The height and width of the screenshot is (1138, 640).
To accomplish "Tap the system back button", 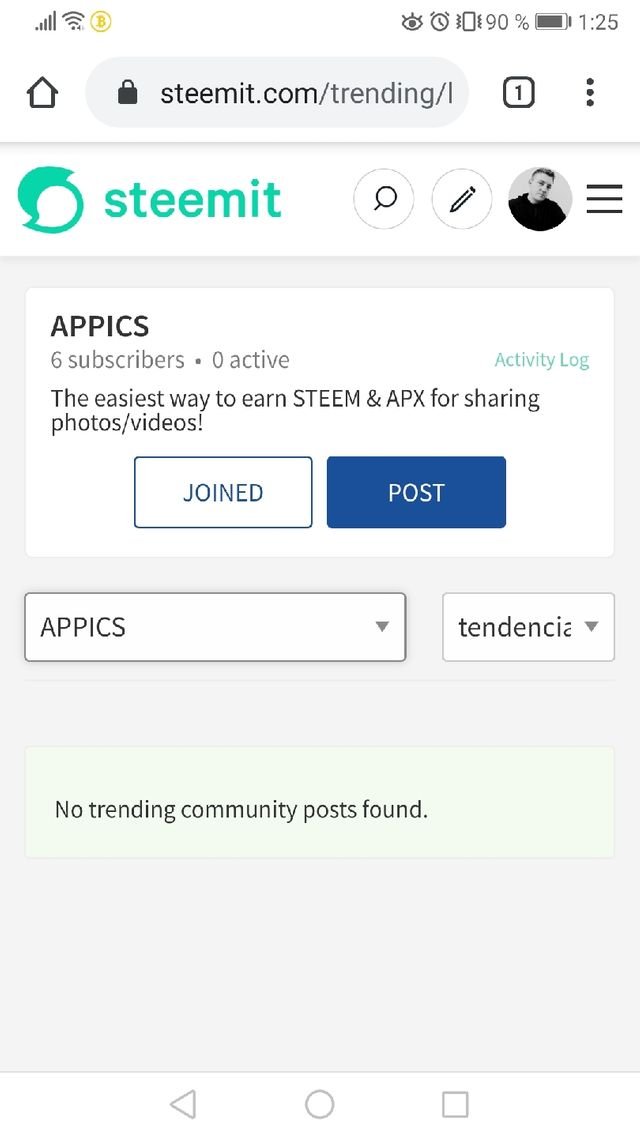I will 183,1104.
